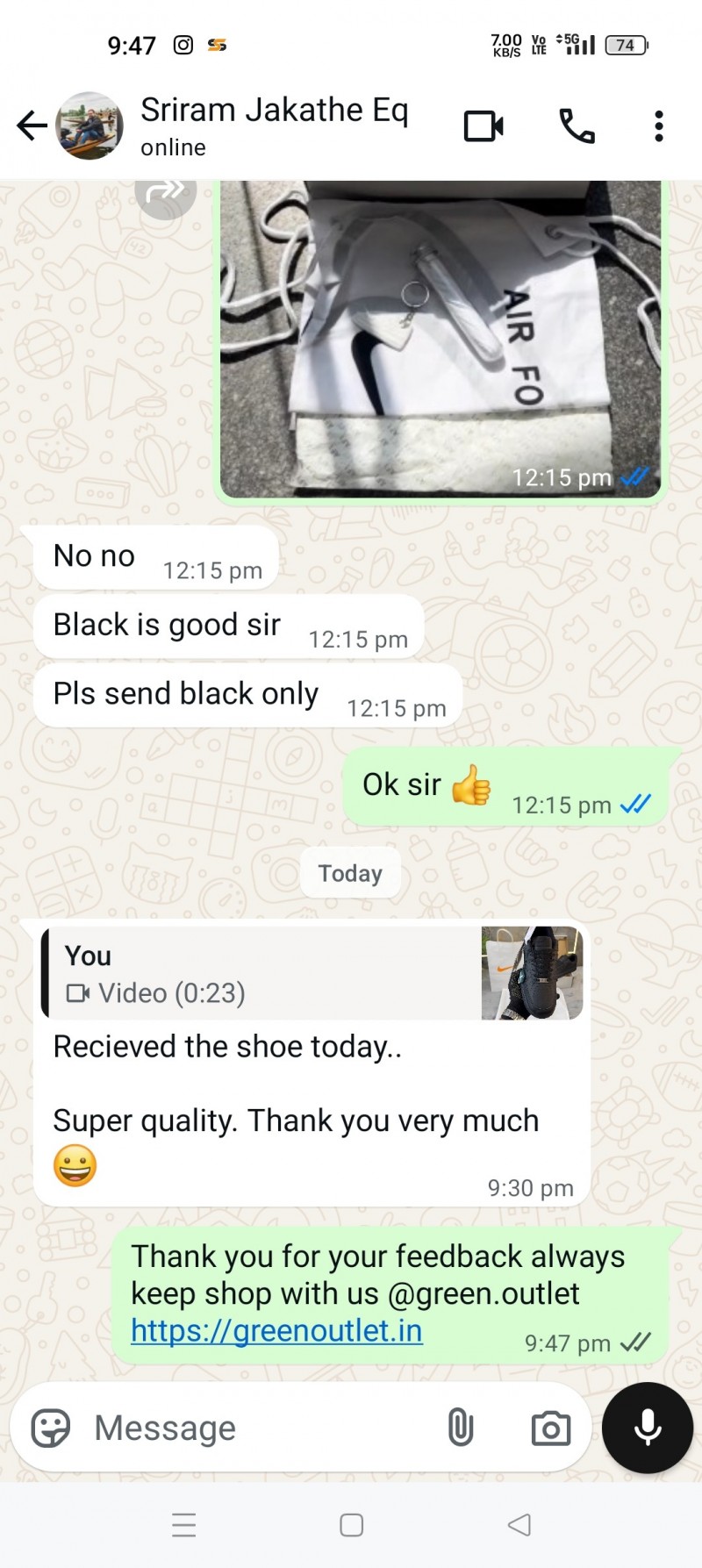The image size is (702, 1568).
Task: Open the emoji and sticker picker
Action: (51, 1428)
